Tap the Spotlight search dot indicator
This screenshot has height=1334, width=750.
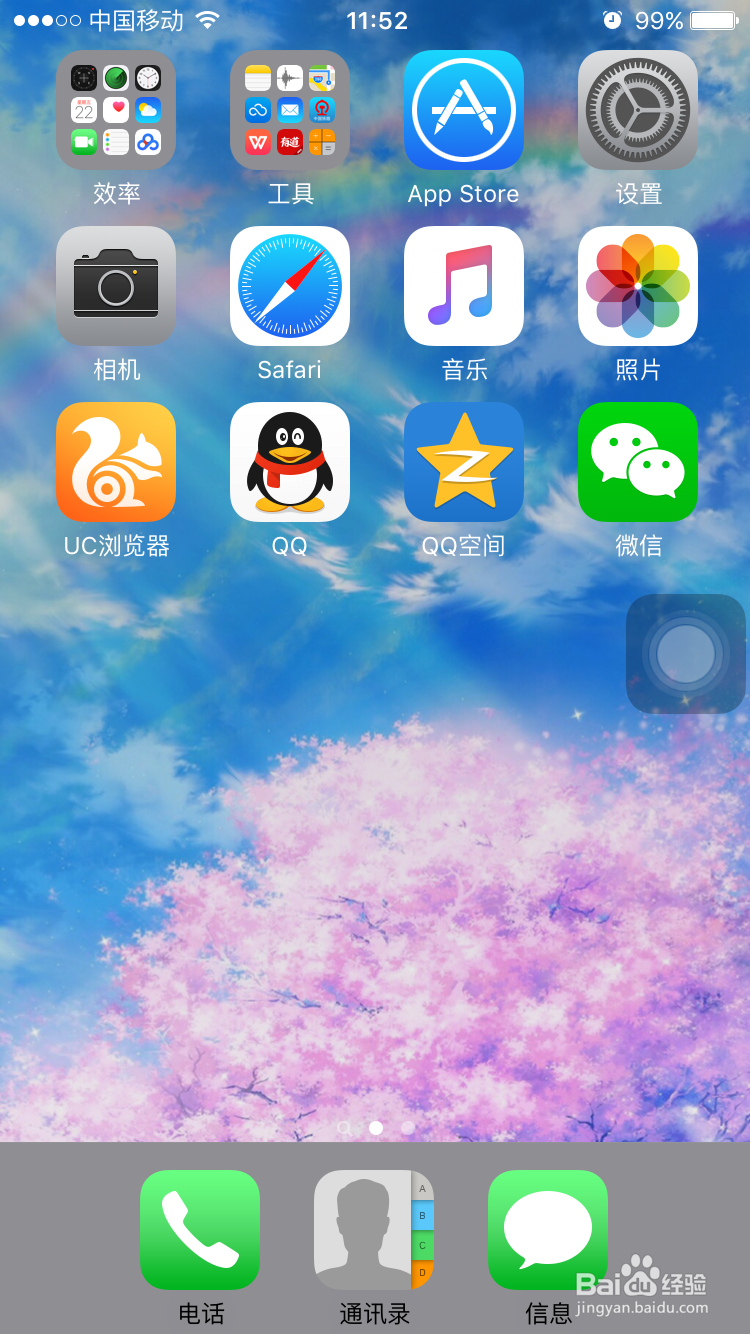(344, 1127)
